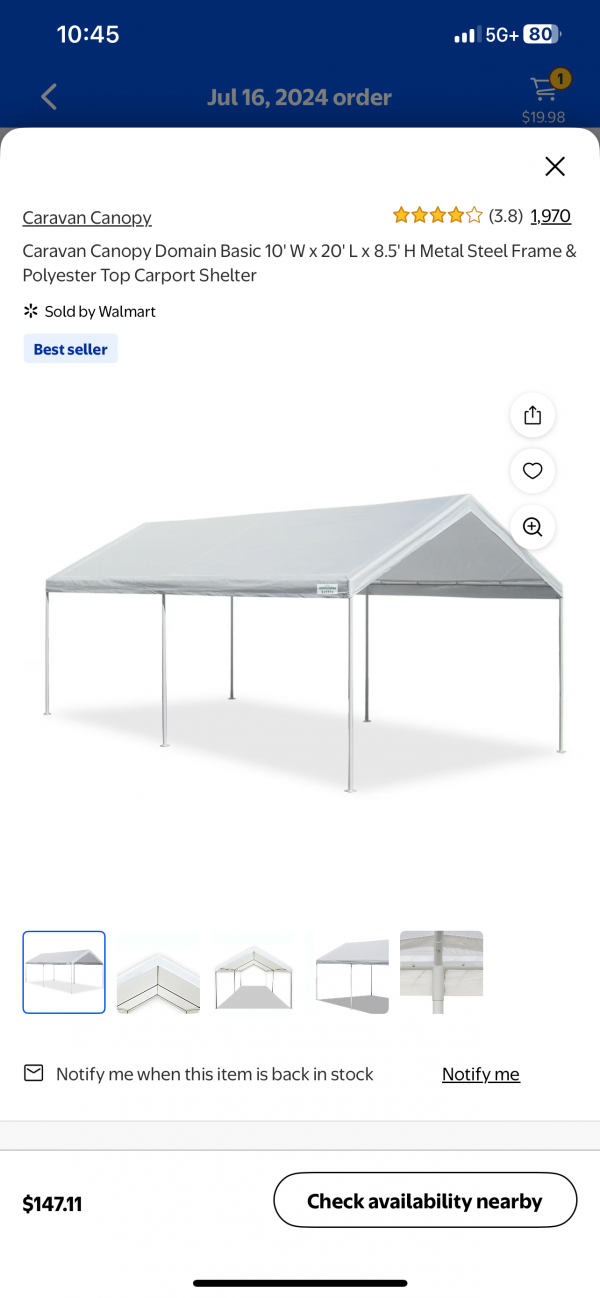Screen dimensions: 600x1298
Task: View the front frame thumbnail image
Action: pos(253,972)
